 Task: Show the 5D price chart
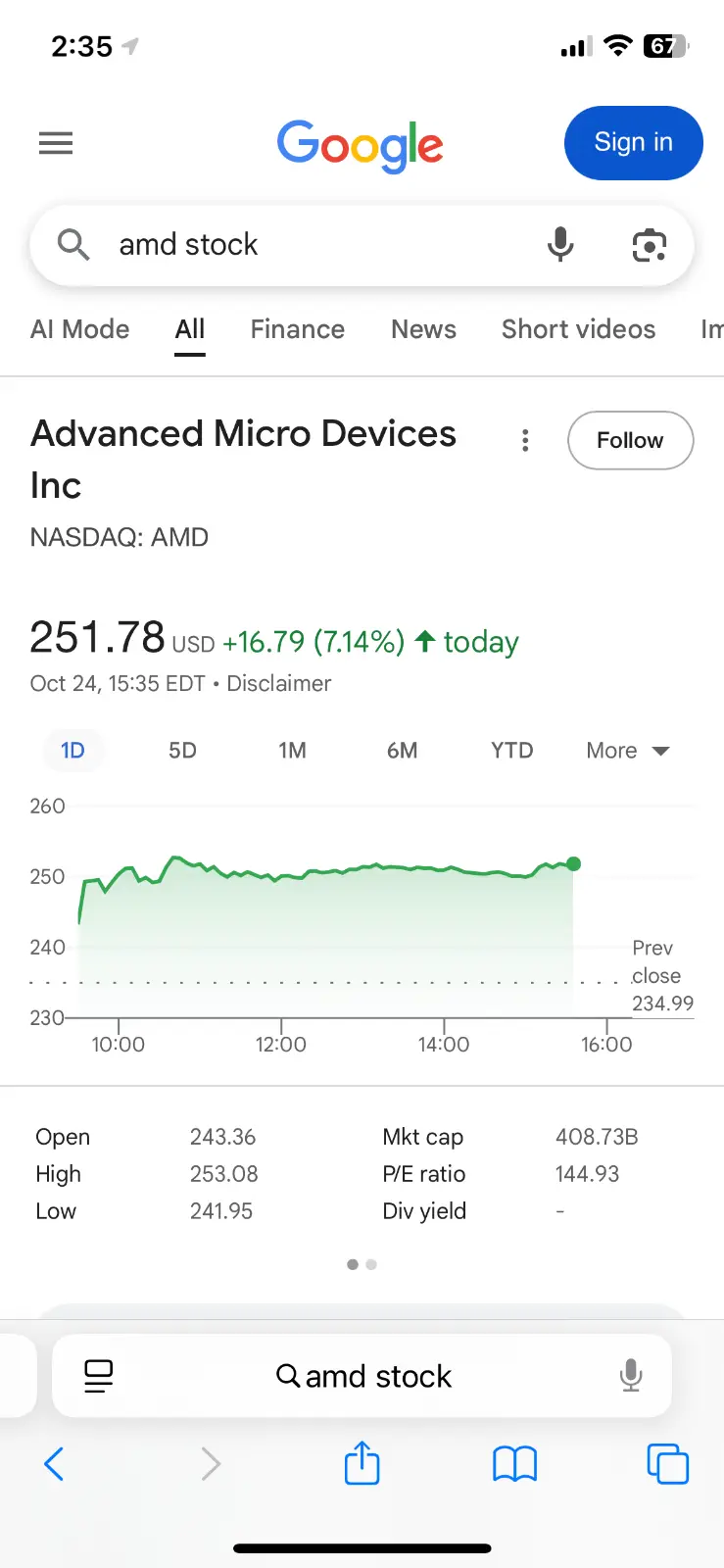tap(182, 751)
